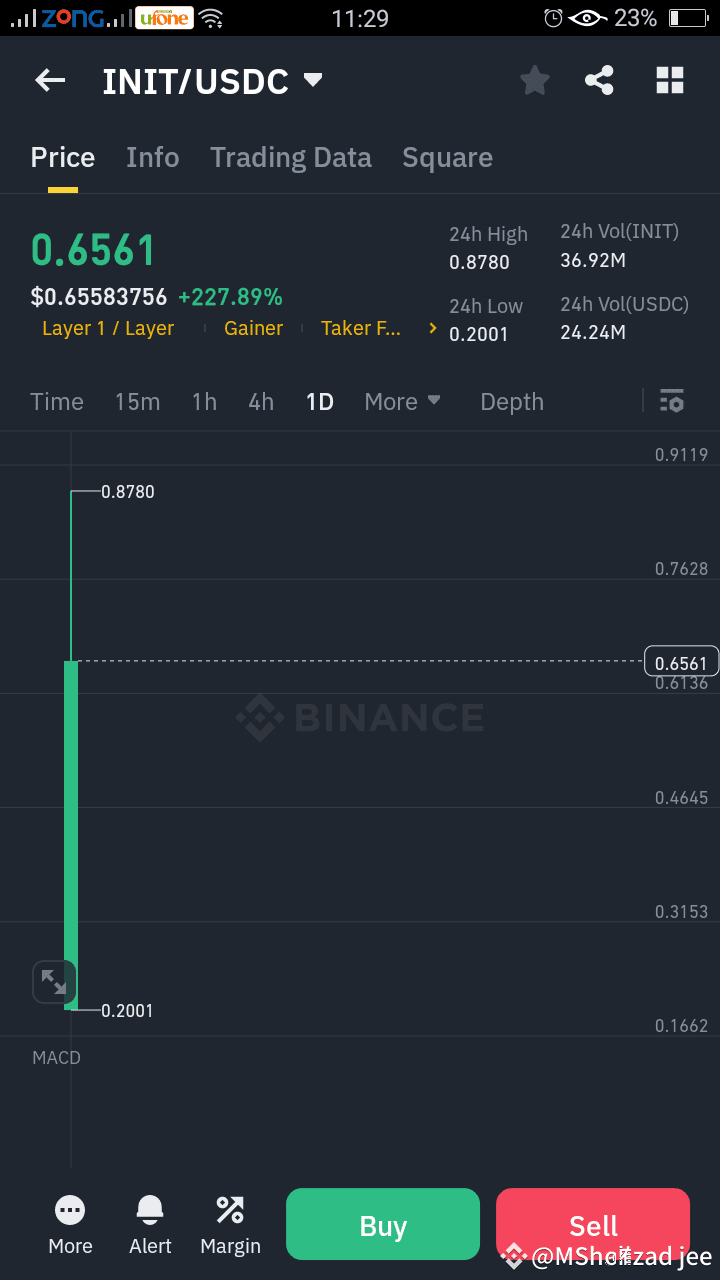
Task: Open the Square tab
Action: coord(447,157)
